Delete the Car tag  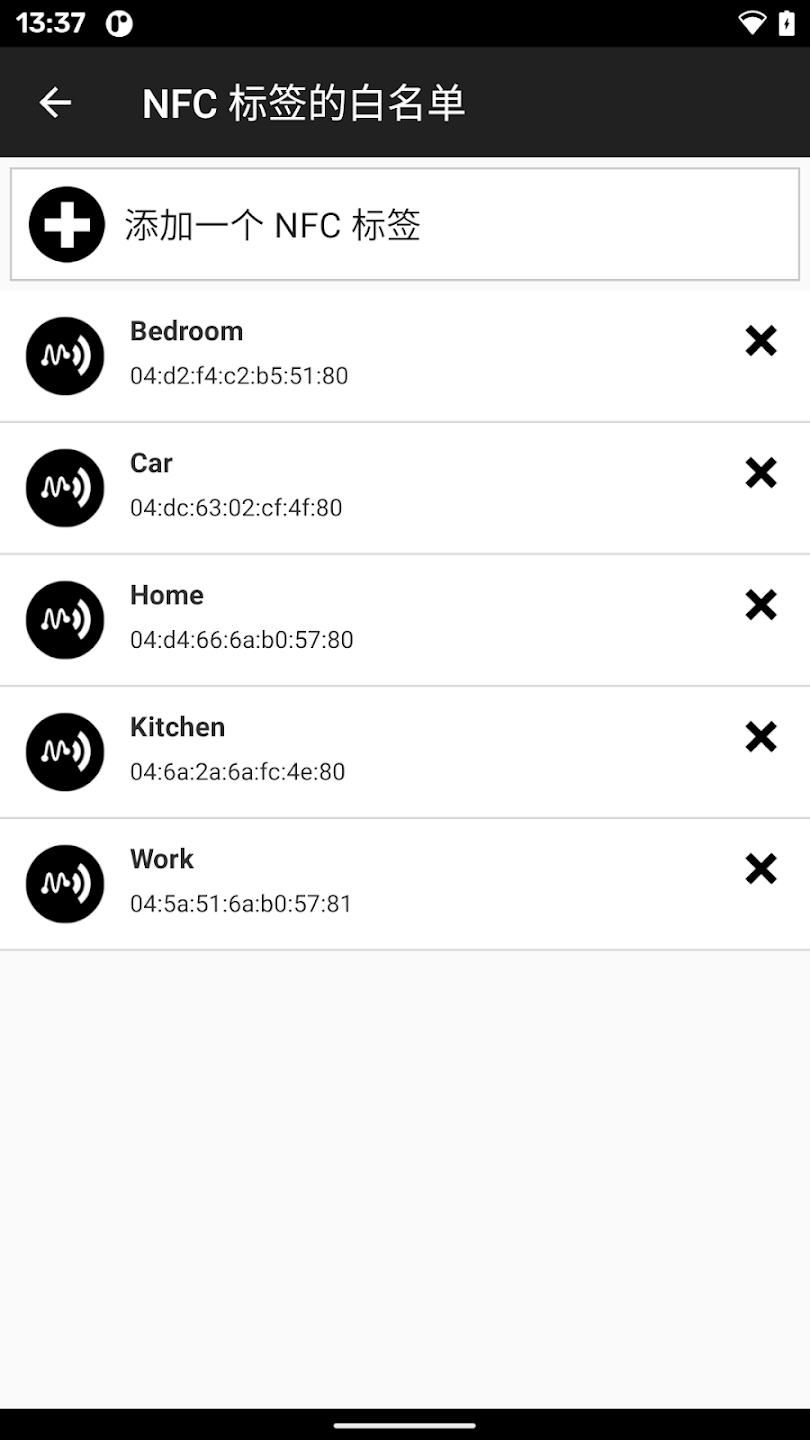(x=761, y=473)
